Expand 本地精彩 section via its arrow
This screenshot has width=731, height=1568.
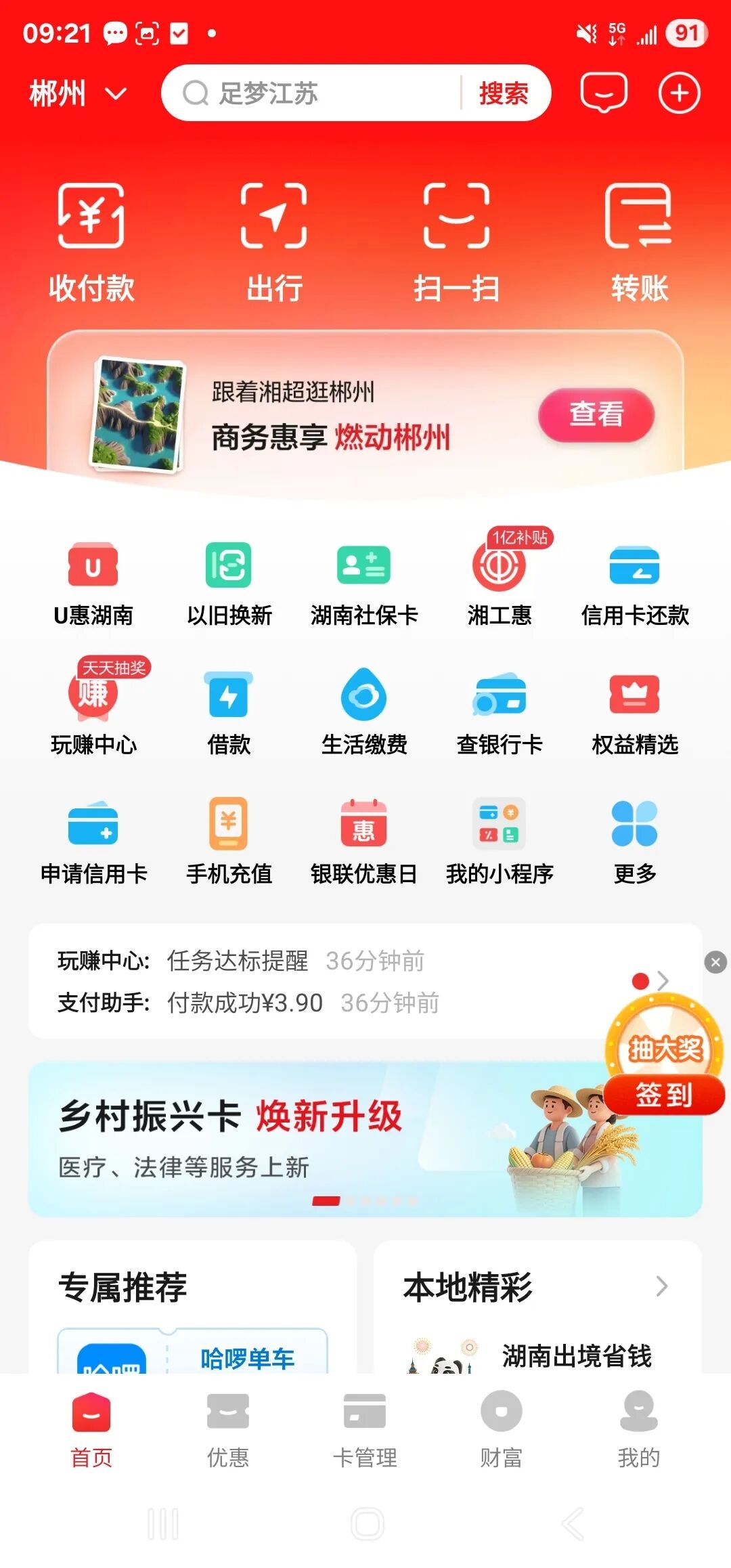click(x=661, y=1286)
